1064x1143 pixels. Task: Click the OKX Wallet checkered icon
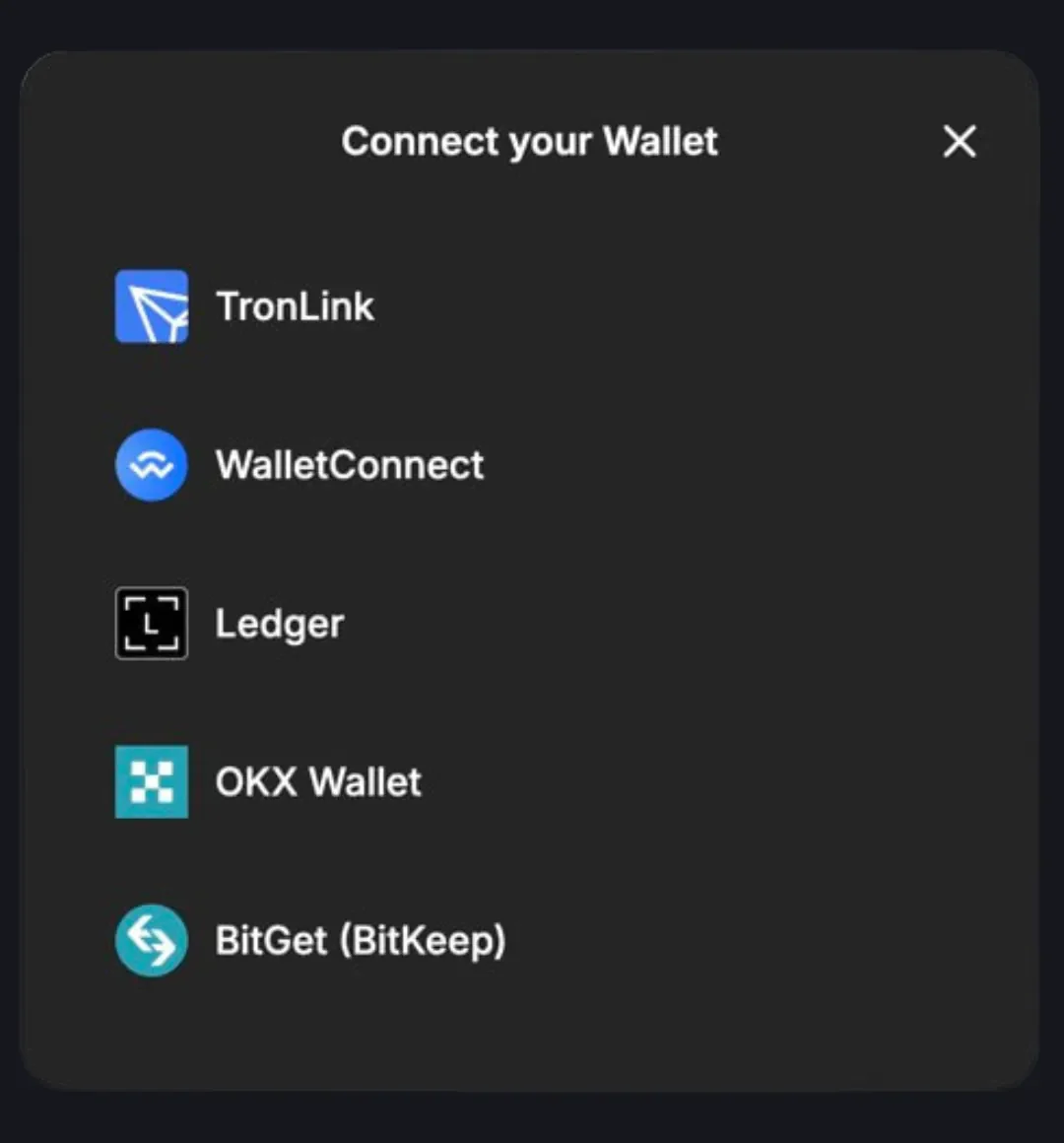[x=152, y=781]
